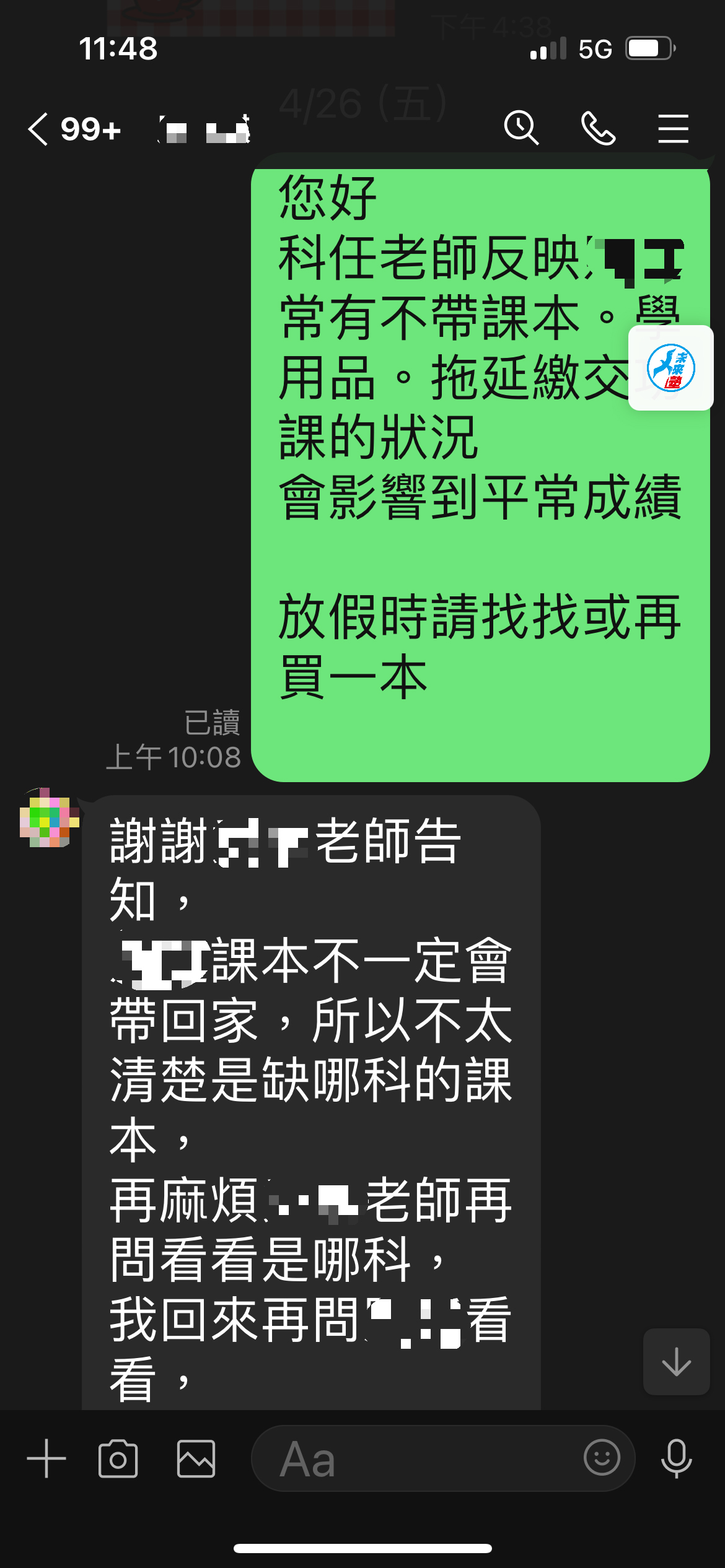Open the camera to take a photo
725x1568 pixels.
click(x=118, y=1458)
